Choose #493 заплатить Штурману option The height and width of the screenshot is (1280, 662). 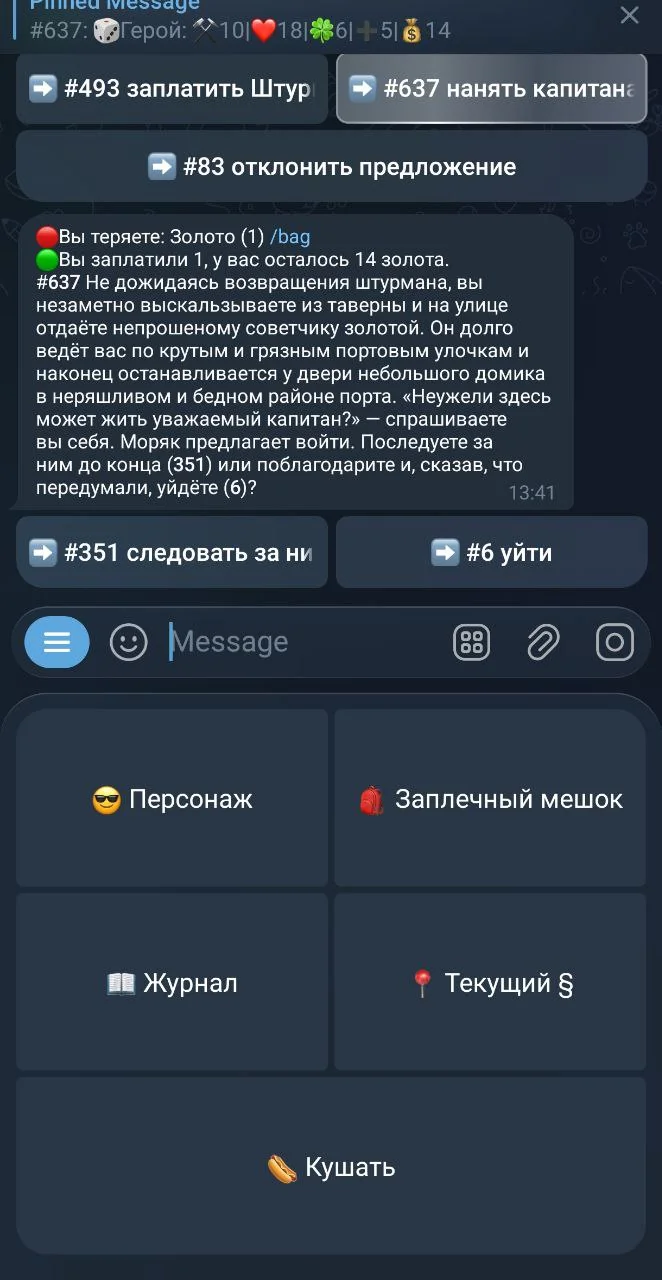click(x=172, y=88)
